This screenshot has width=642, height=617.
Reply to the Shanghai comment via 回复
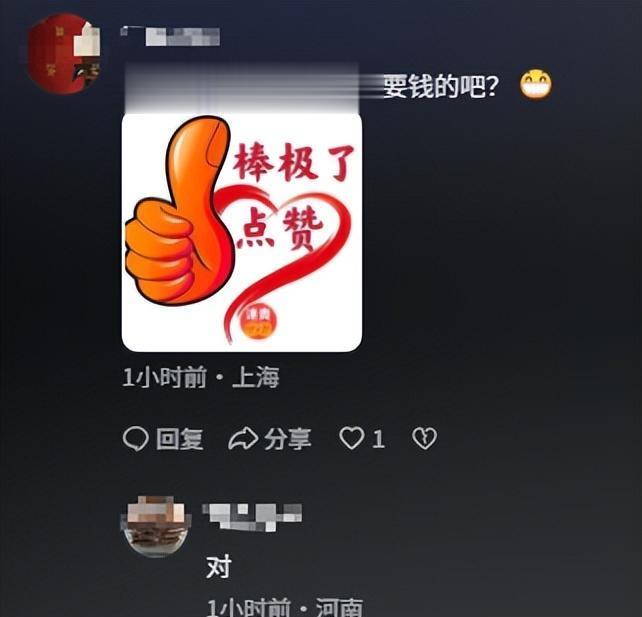click(163, 439)
